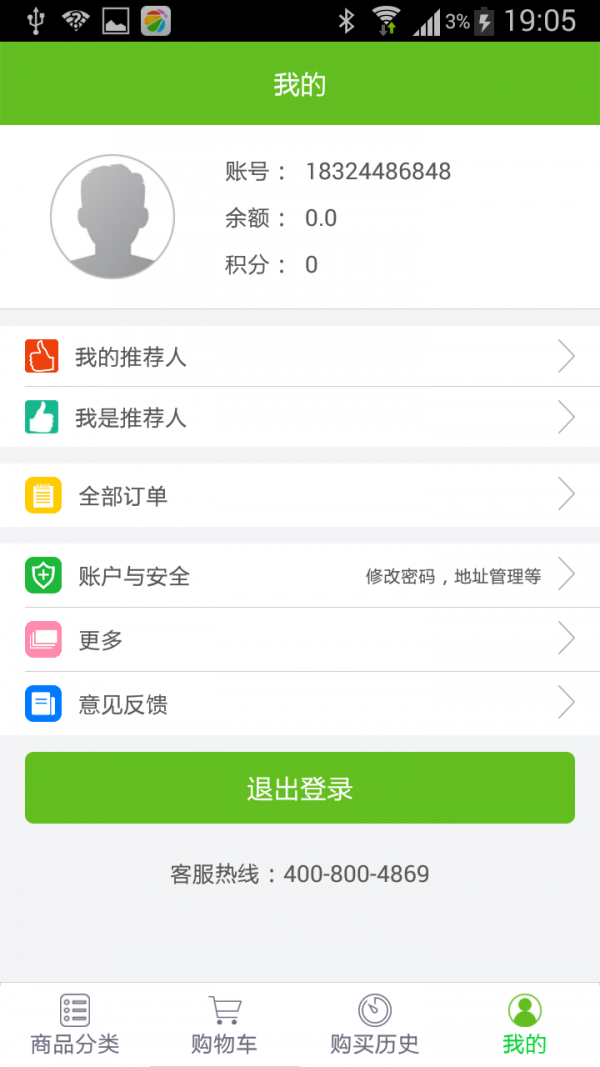600x1067 pixels.
Task: Open 账户与安全 settings
Action: pos(300,576)
